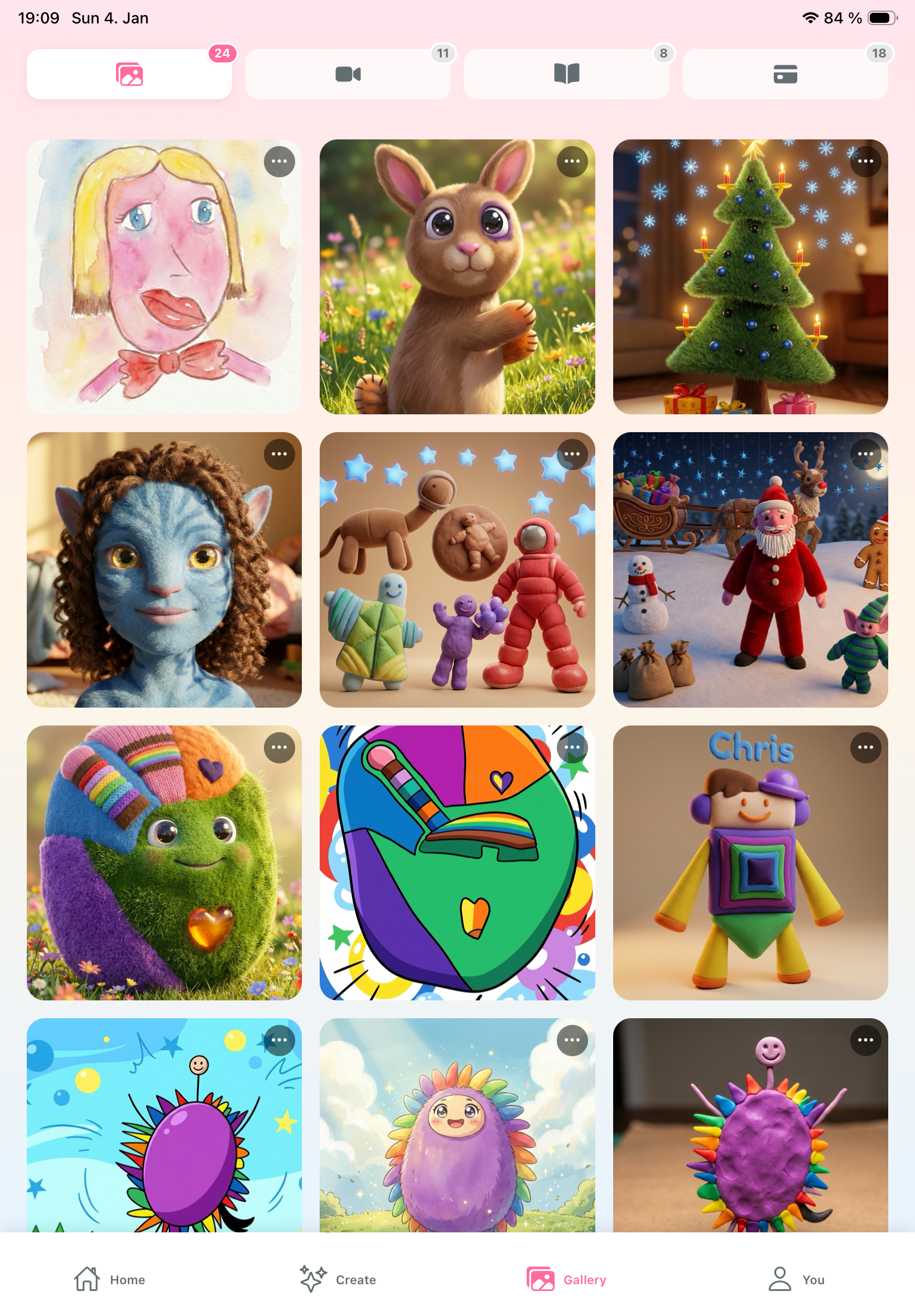Open the watercolor girl portrait image

163,277
